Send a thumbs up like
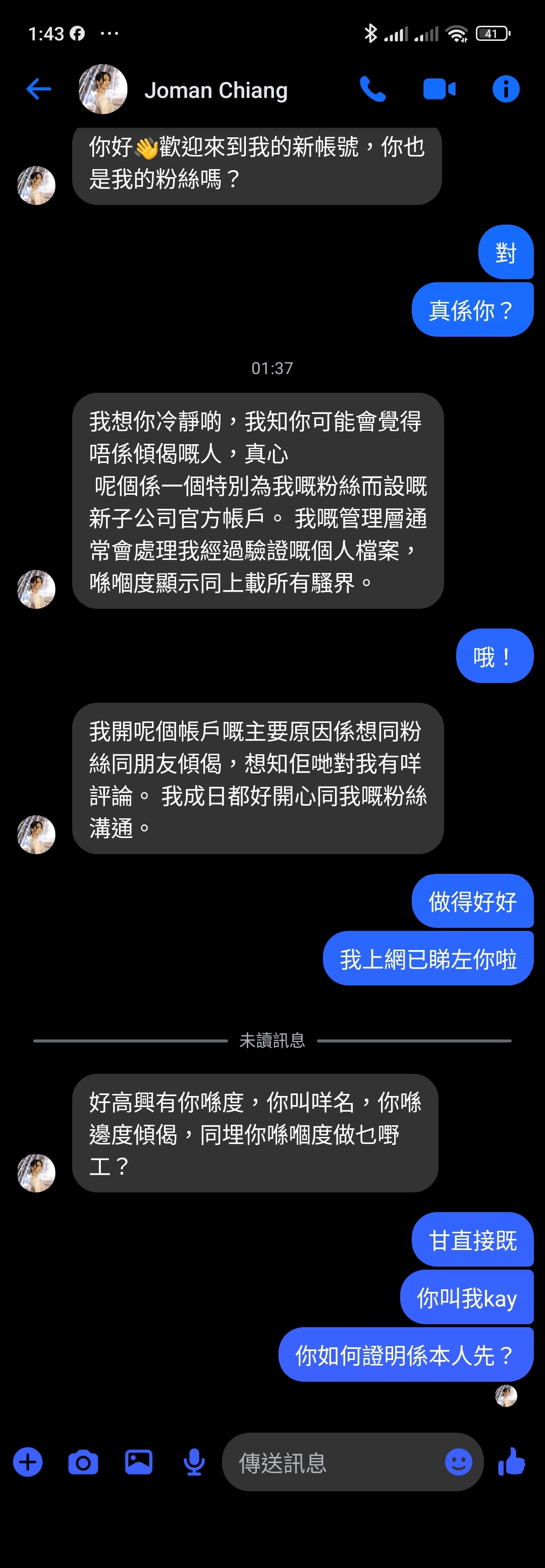This screenshot has width=545, height=1568. pos(513,1461)
